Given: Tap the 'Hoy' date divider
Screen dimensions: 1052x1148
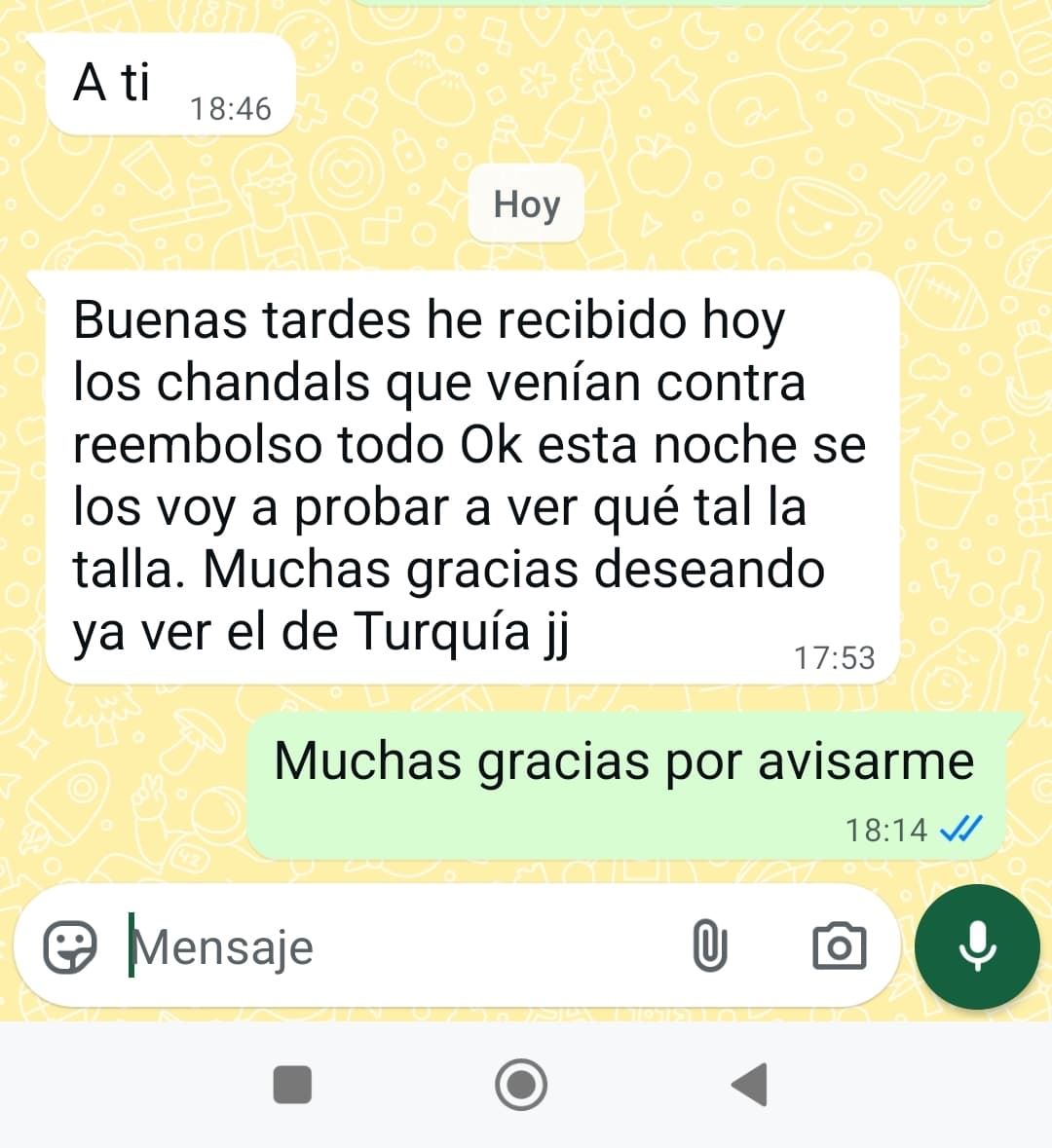Looking at the screenshot, I should [x=526, y=204].
